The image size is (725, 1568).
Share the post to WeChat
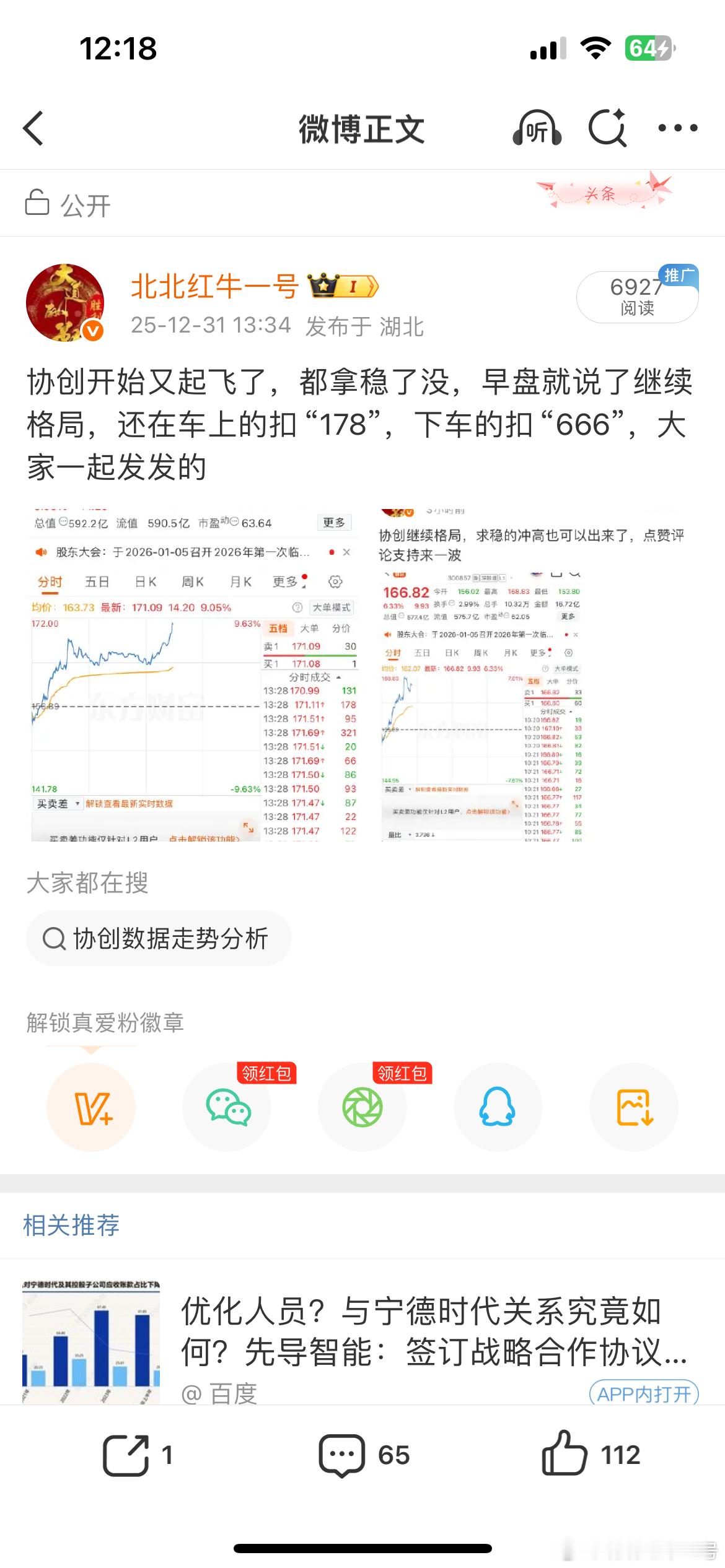227,1108
